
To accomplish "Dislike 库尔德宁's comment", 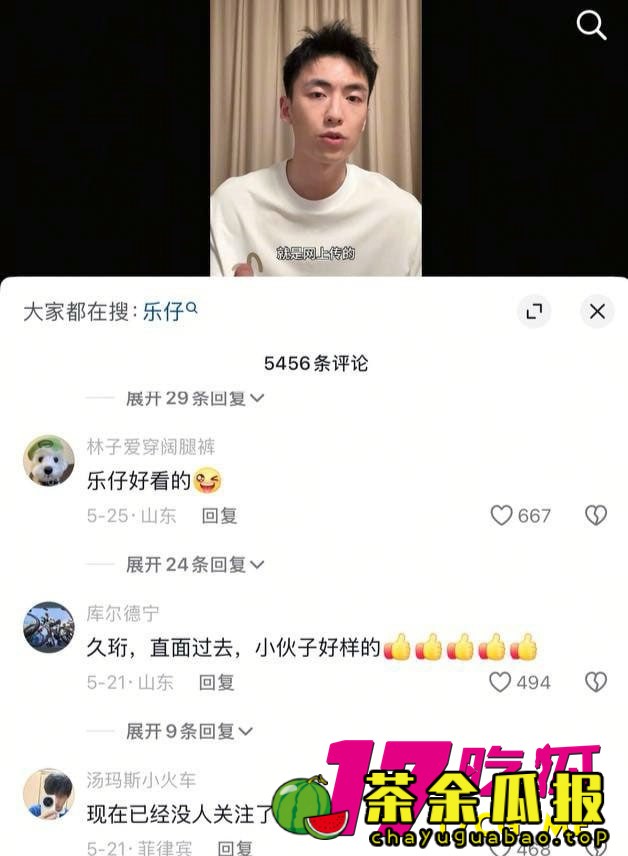I will tap(596, 682).
